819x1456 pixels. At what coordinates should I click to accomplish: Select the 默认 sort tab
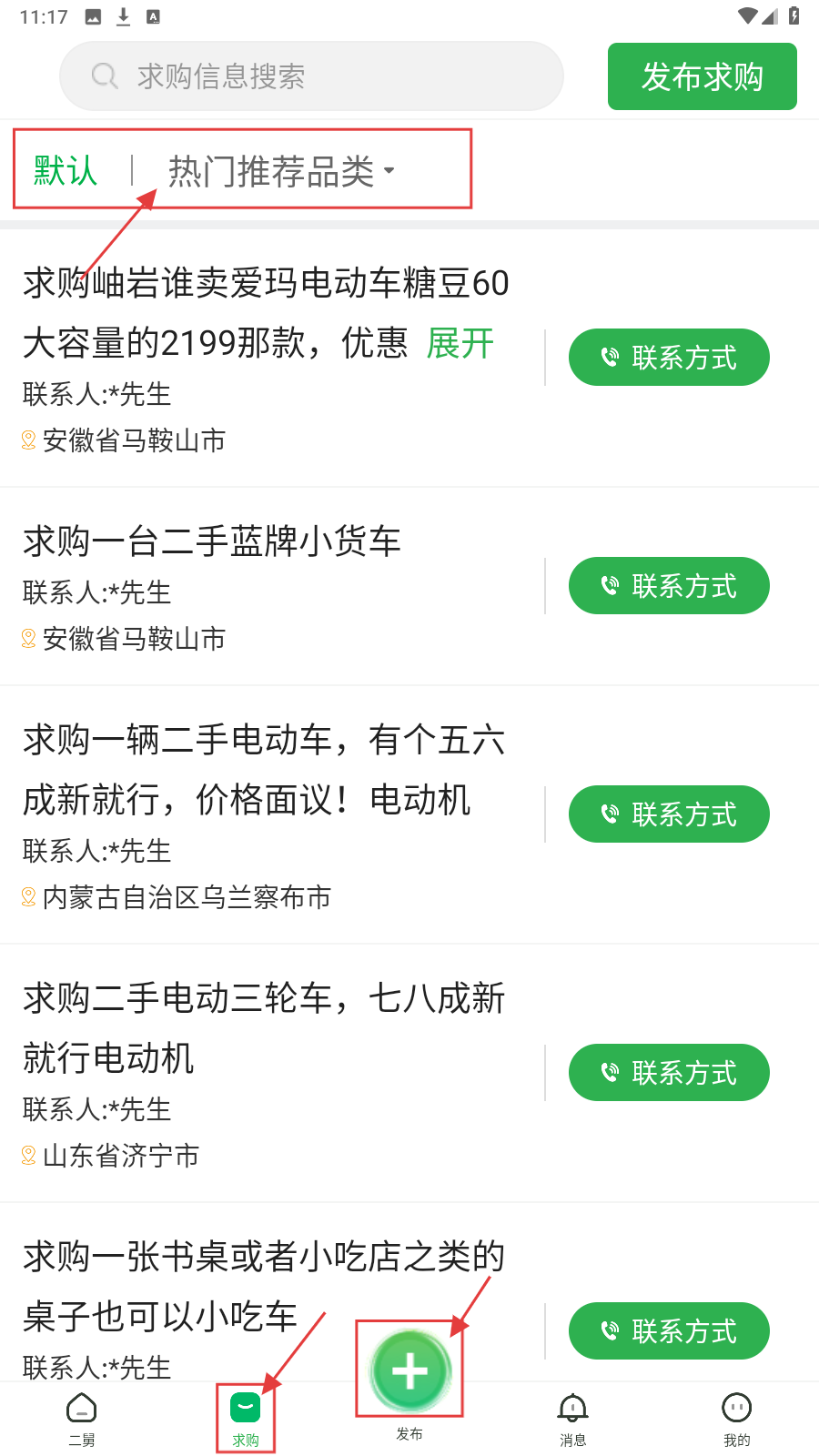pos(66,170)
